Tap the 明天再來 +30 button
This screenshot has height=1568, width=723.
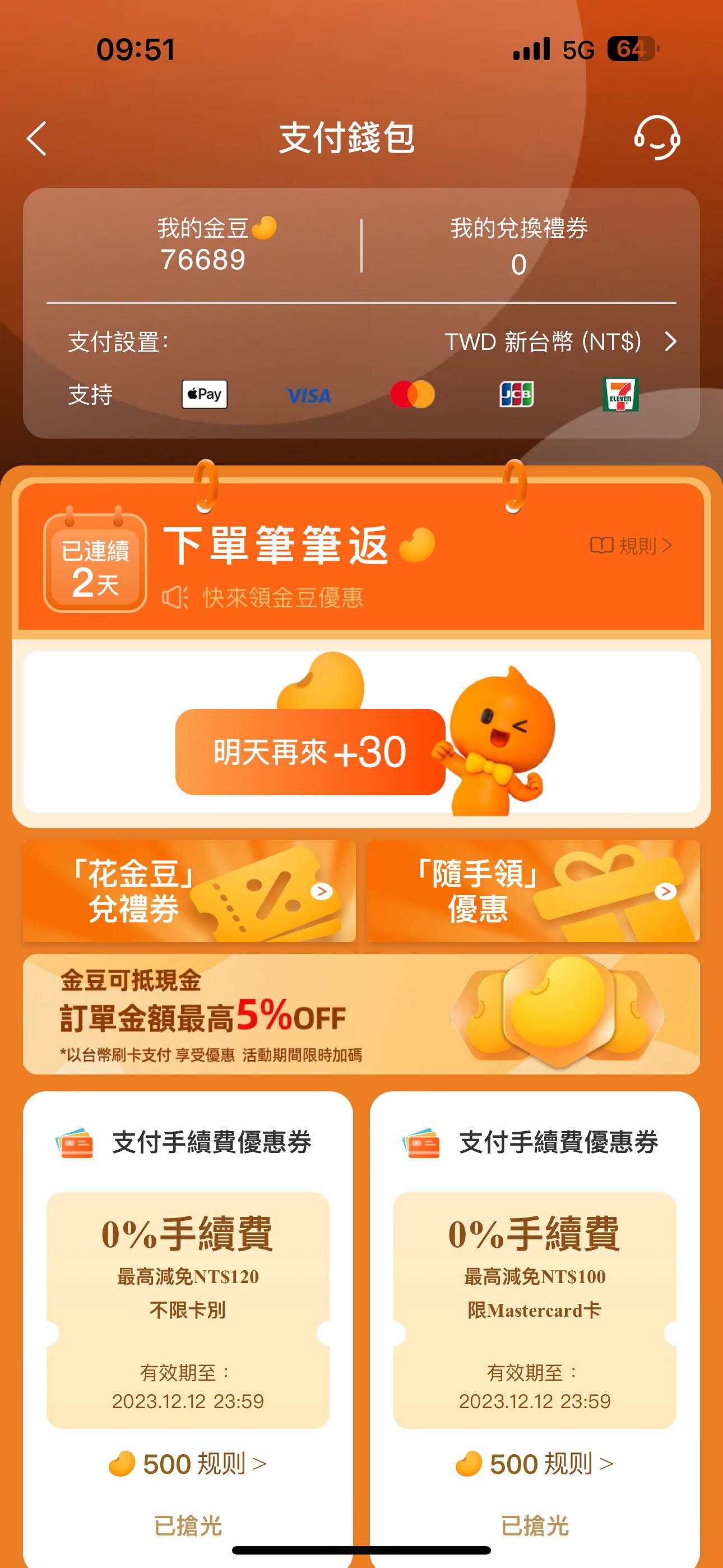(x=310, y=751)
